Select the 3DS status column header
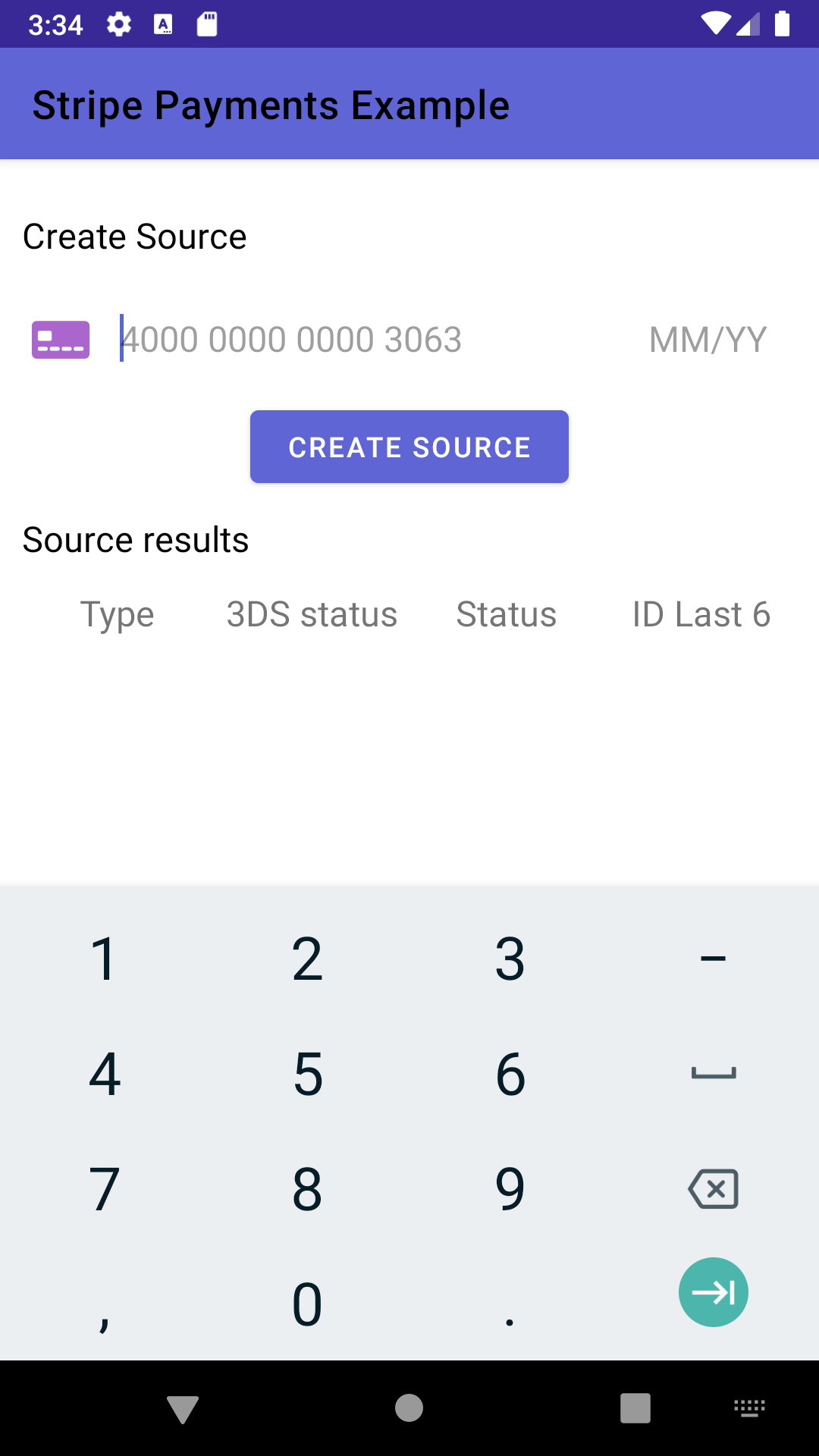The width and height of the screenshot is (819, 1456). coord(312,614)
